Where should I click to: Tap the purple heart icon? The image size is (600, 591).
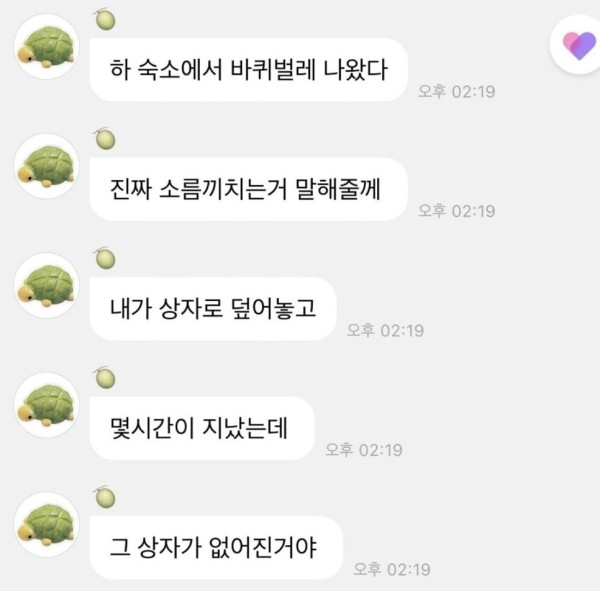(578, 45)
